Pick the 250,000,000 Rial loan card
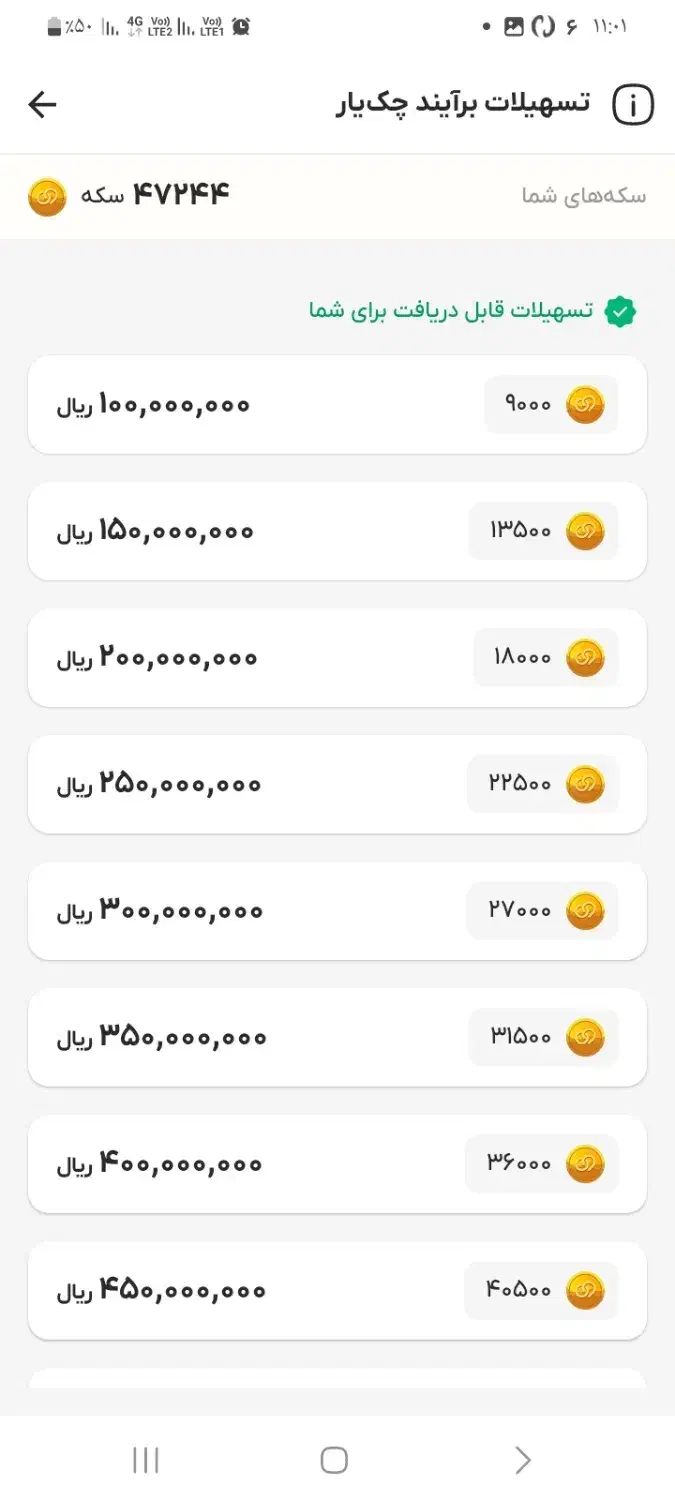Viewport: 675px width, 1500px height. (x=337, y=784)
